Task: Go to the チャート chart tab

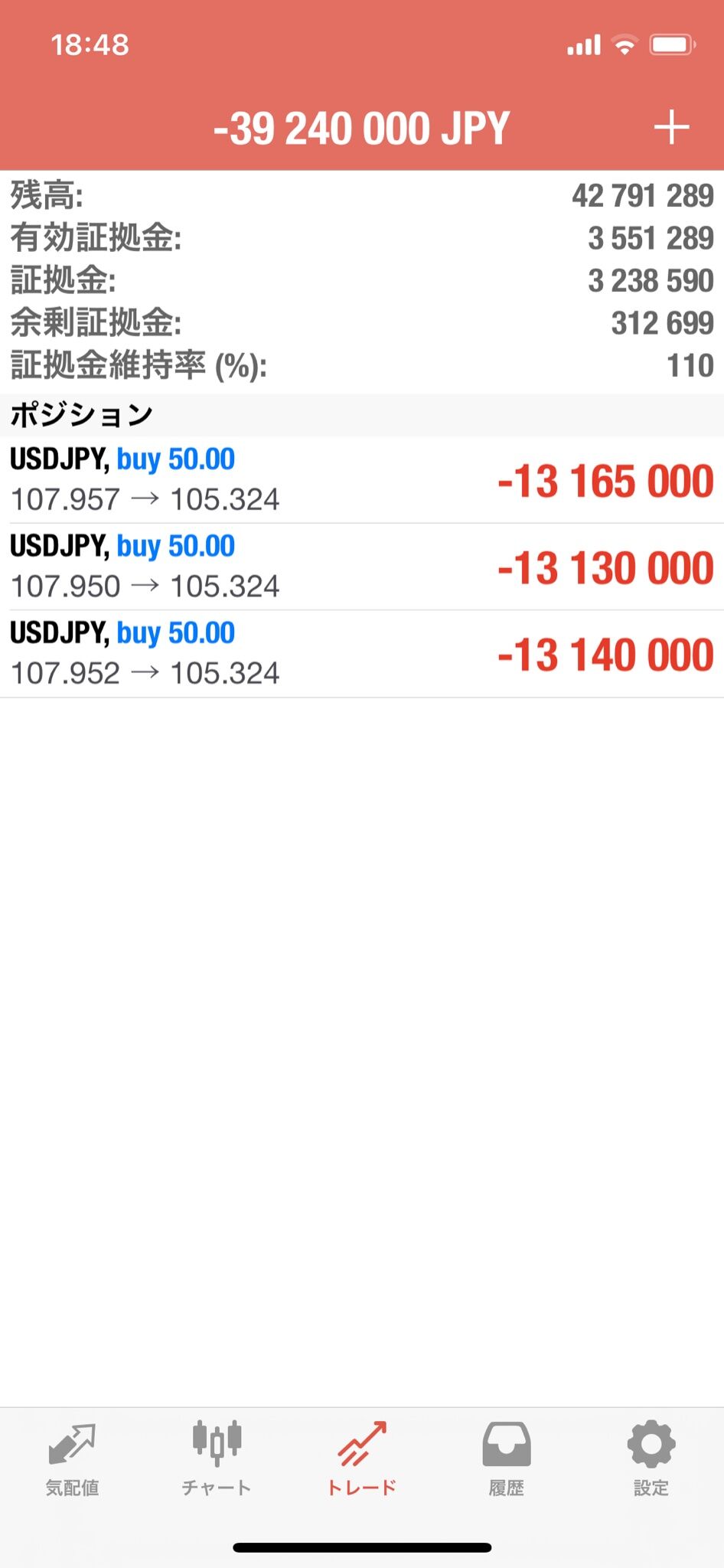Action: pos(217,1459)
